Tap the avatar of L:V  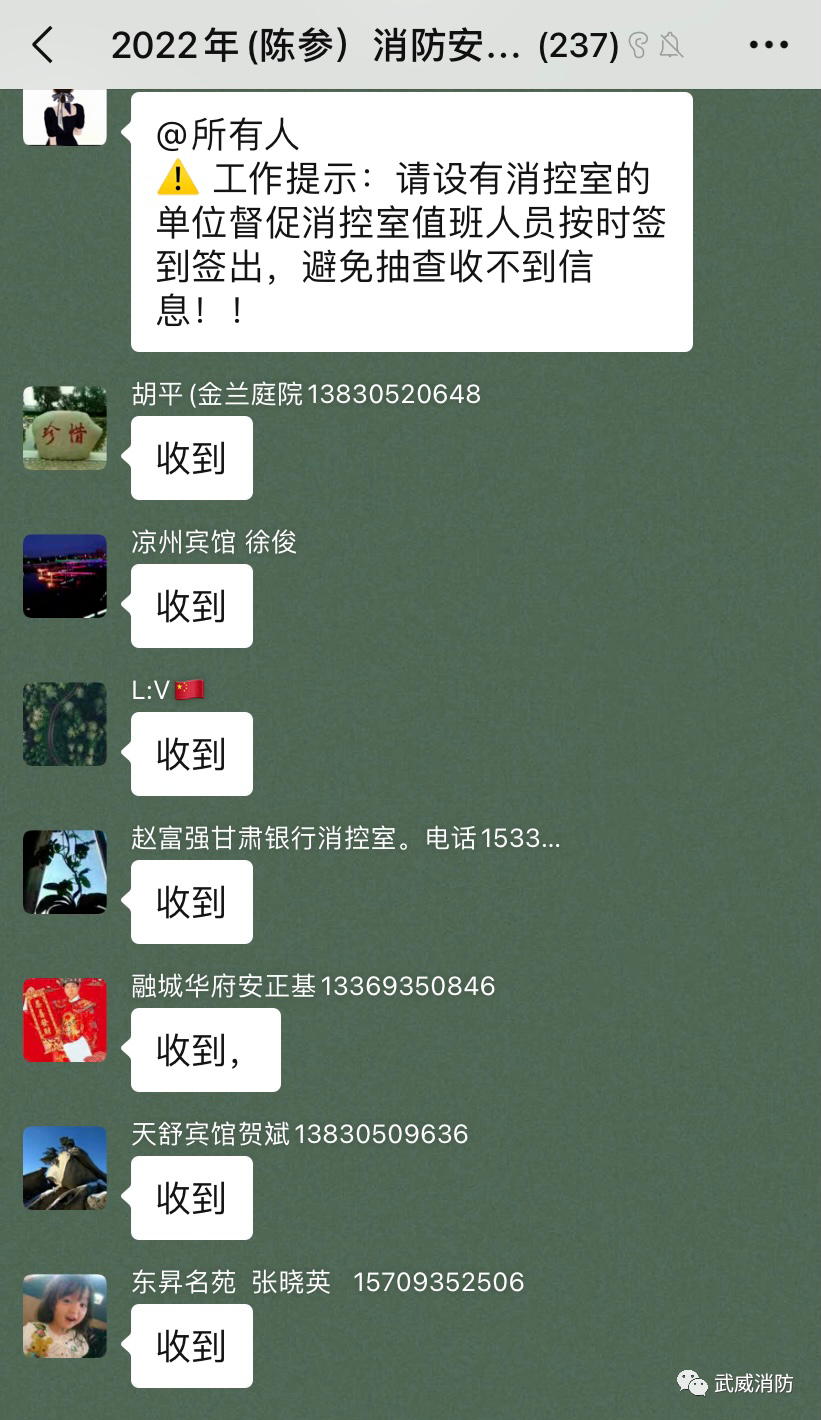65,724
